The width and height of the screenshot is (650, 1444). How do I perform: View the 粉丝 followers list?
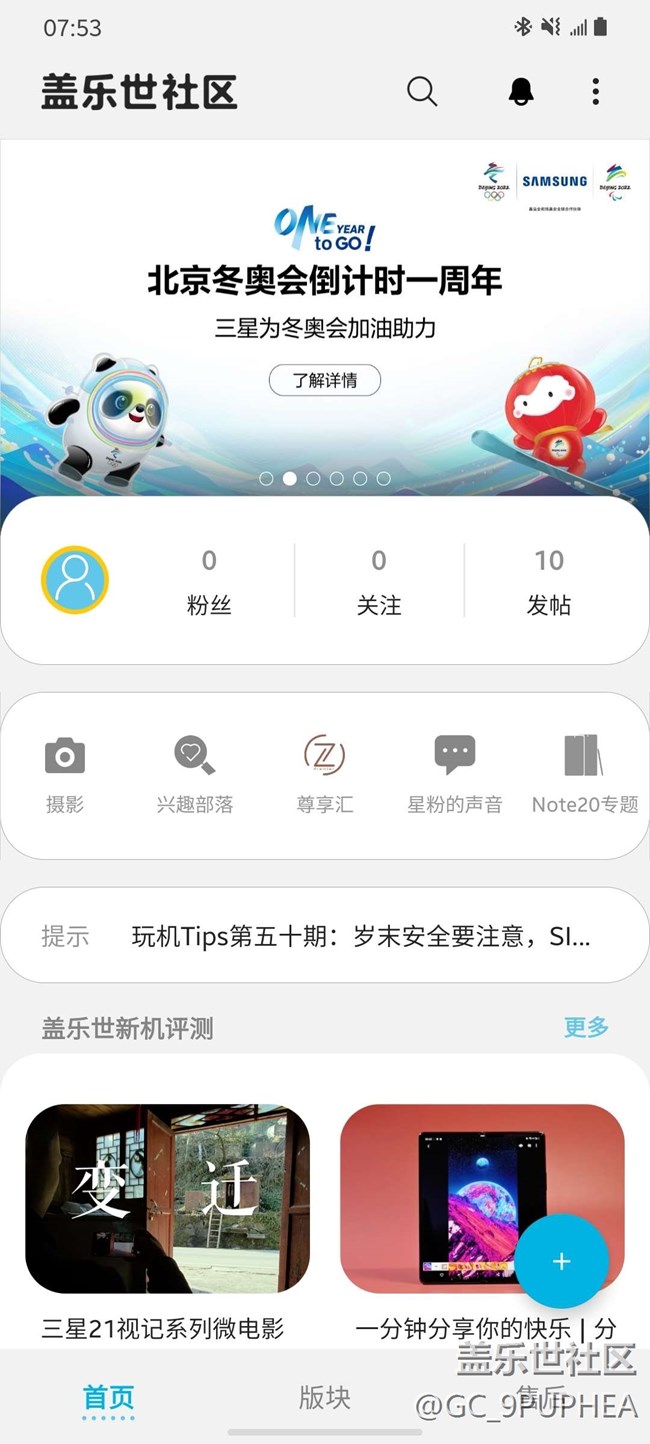209,581
